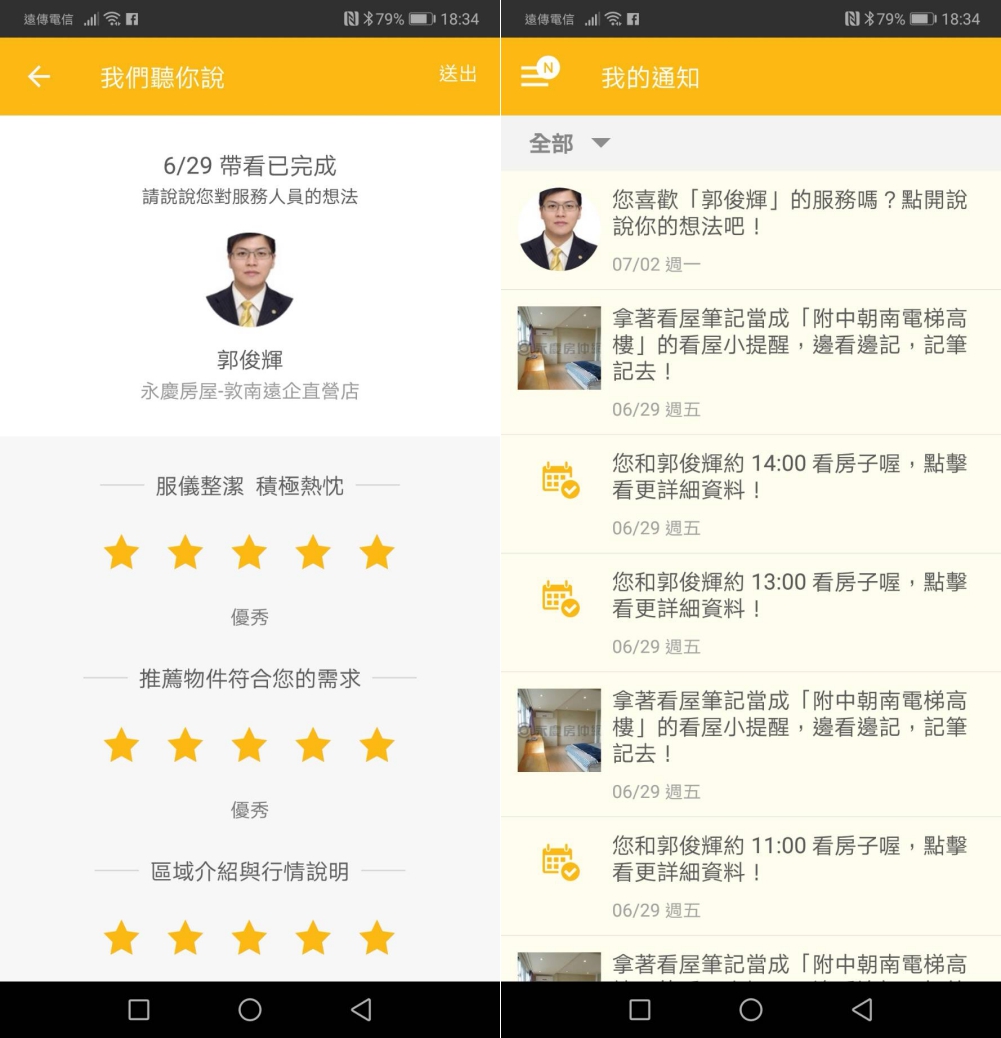Select the first star under 服儀整潔 積極熱忱
The image size is (1001, 1038).
(x=122, y=552)
